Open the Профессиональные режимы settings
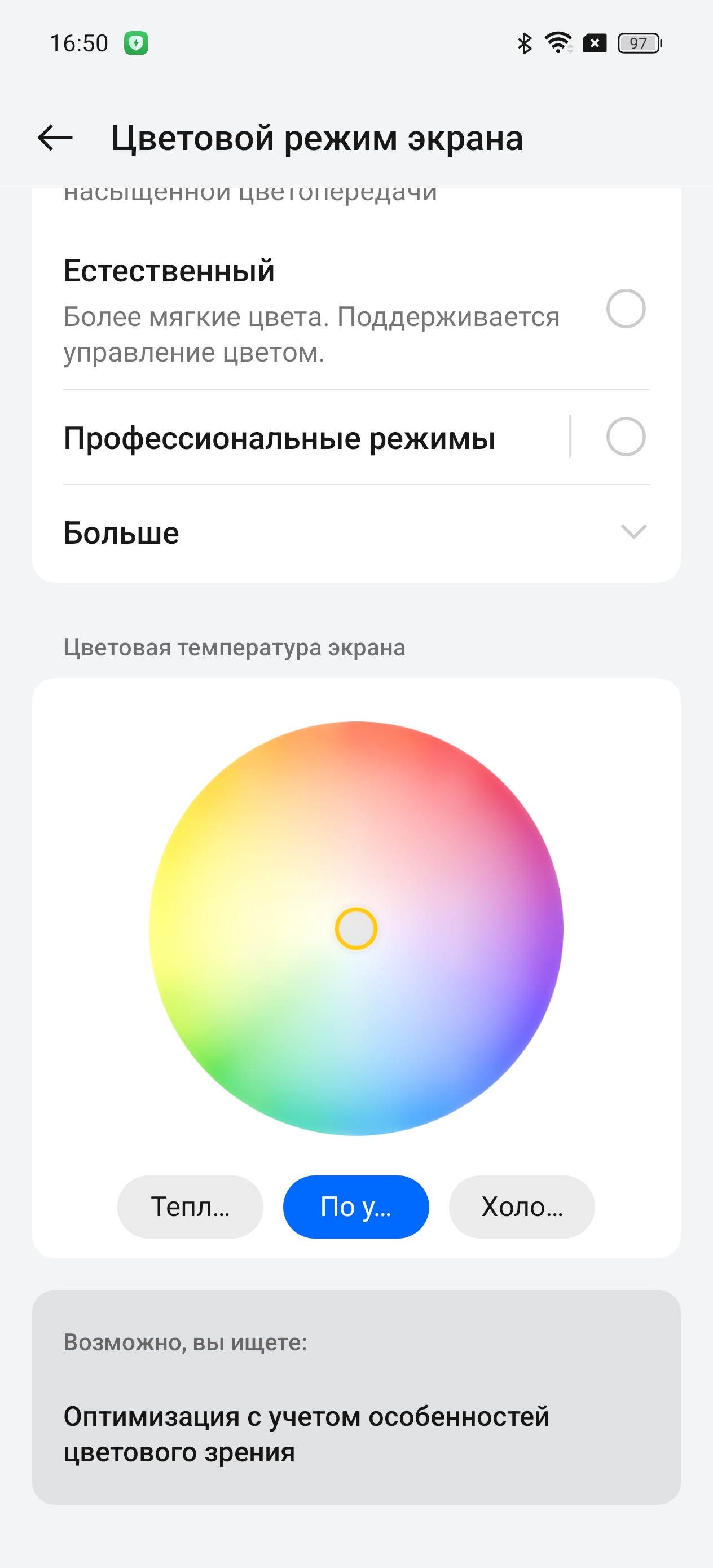Image resolution: width=713 pixels, height=1568 pixels. pos(280,438)
